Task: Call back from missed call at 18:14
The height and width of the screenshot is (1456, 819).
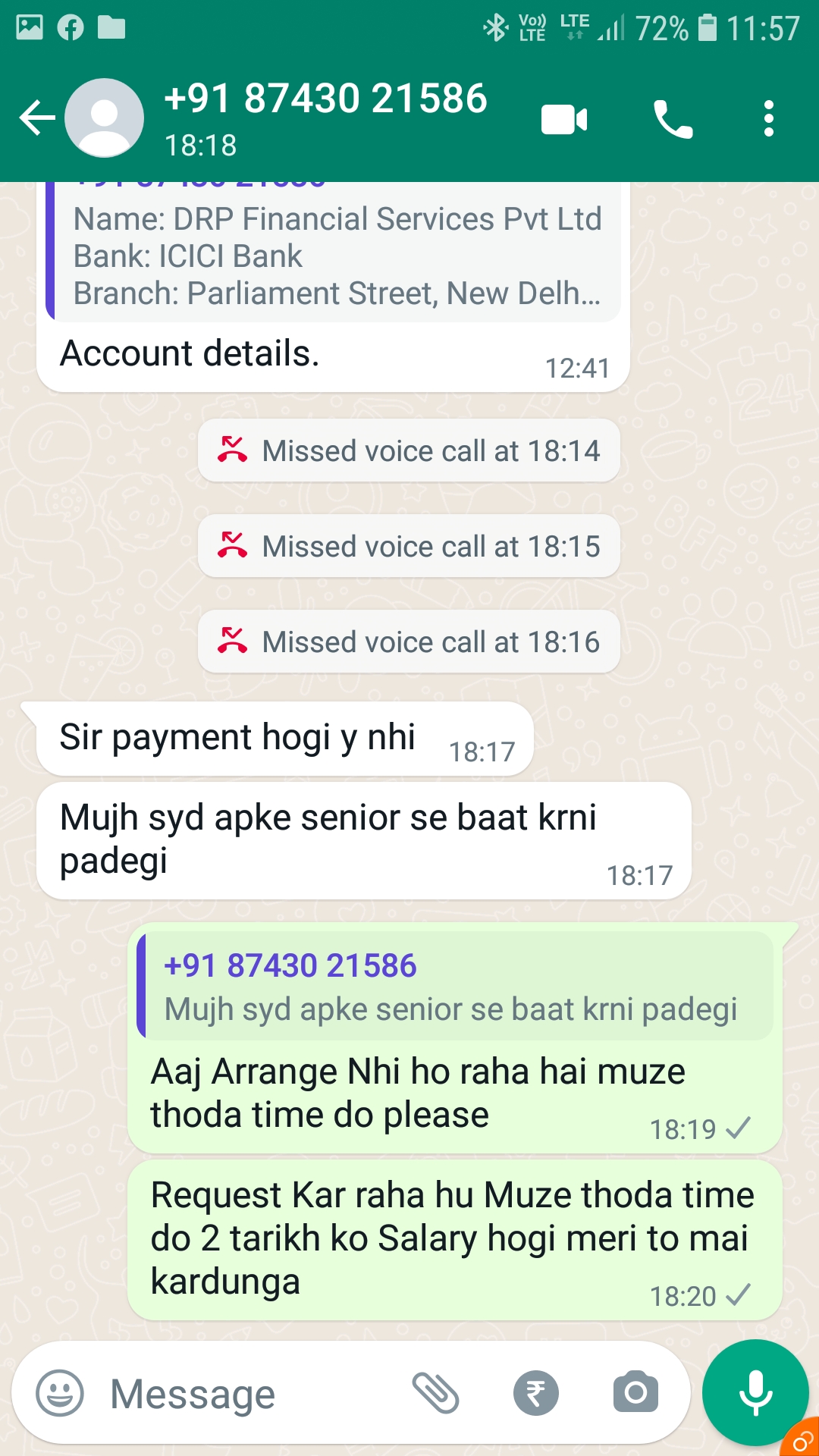Action: point(409,450)
